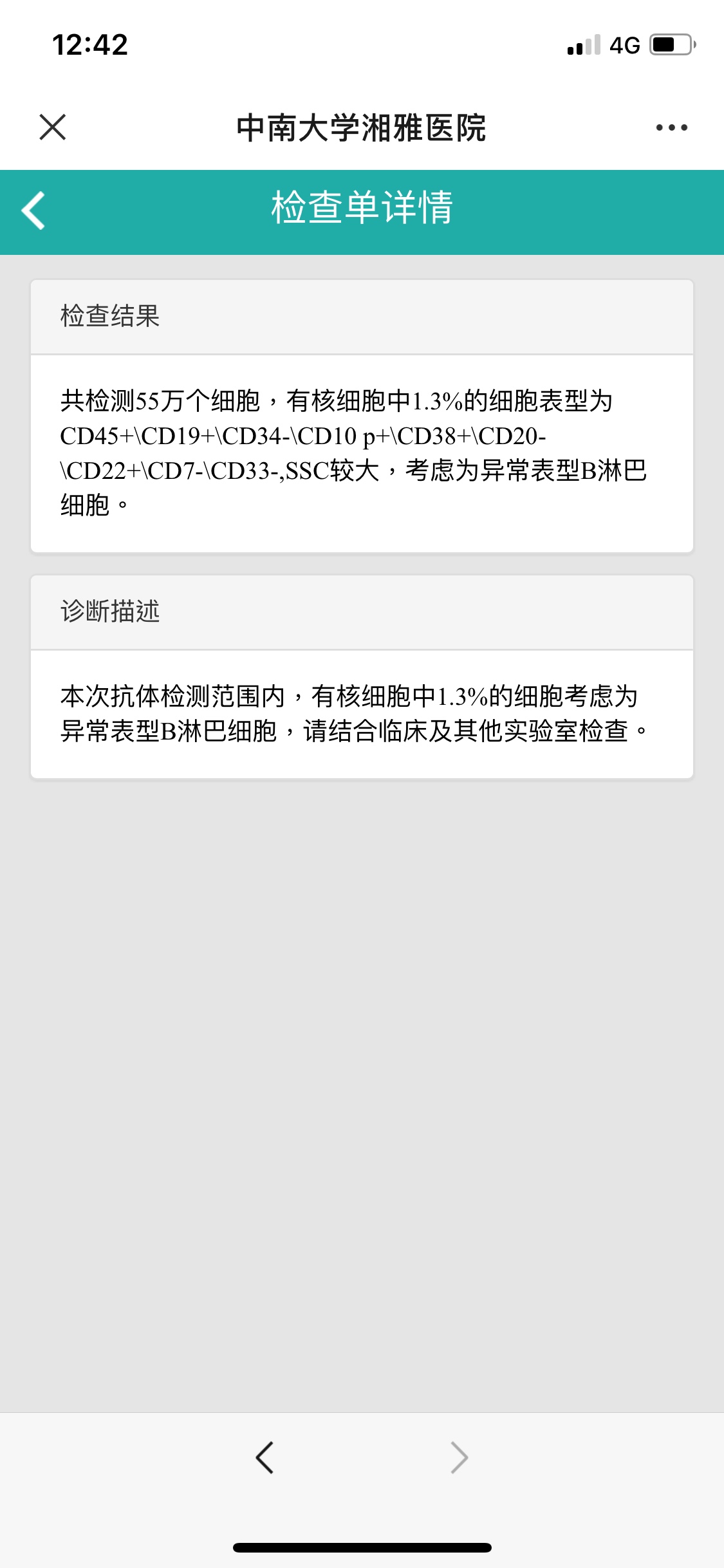Close the 中南大学湘雅医院 mini program page
Viewport: 724px width, 1568px height.
53,127
